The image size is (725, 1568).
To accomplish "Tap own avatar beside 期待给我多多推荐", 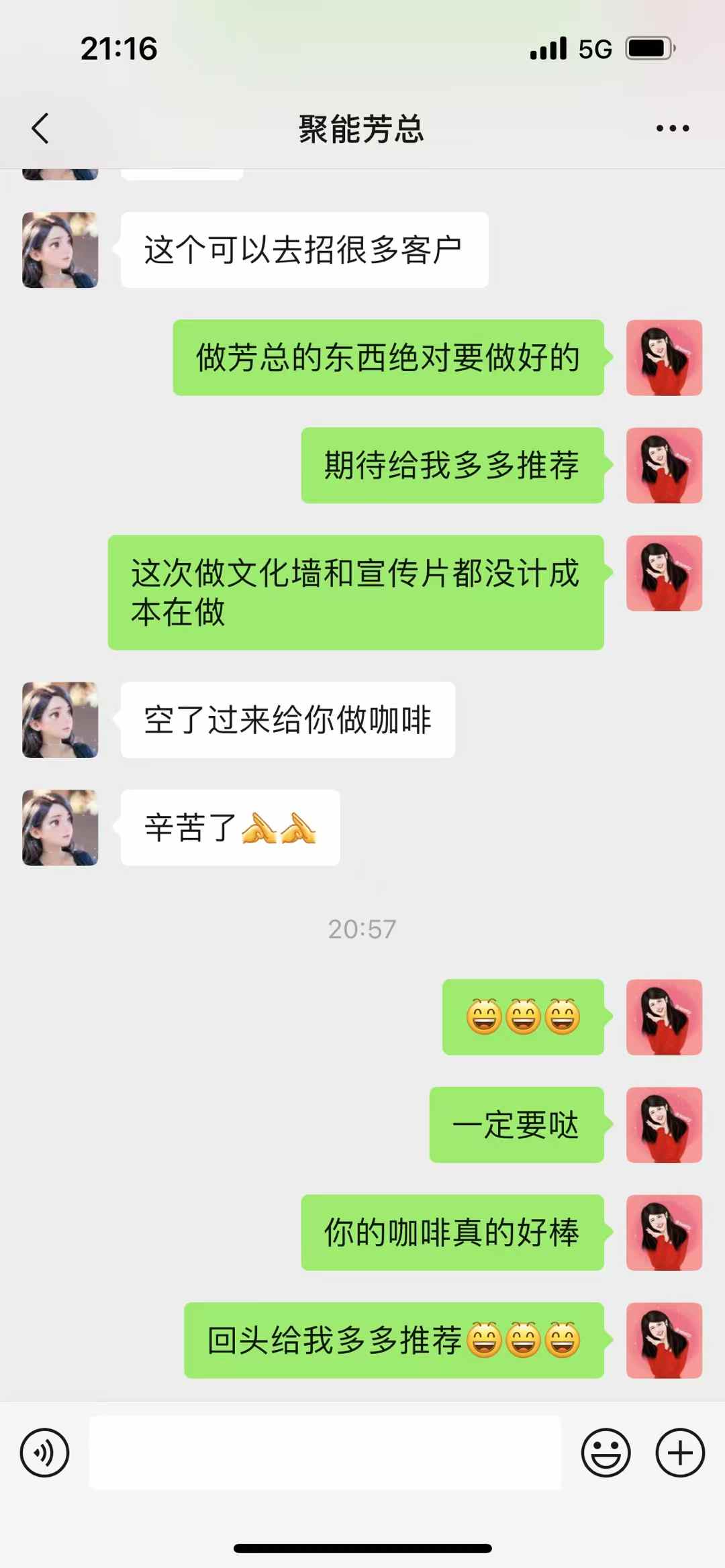I will click(x=663, y=465).
